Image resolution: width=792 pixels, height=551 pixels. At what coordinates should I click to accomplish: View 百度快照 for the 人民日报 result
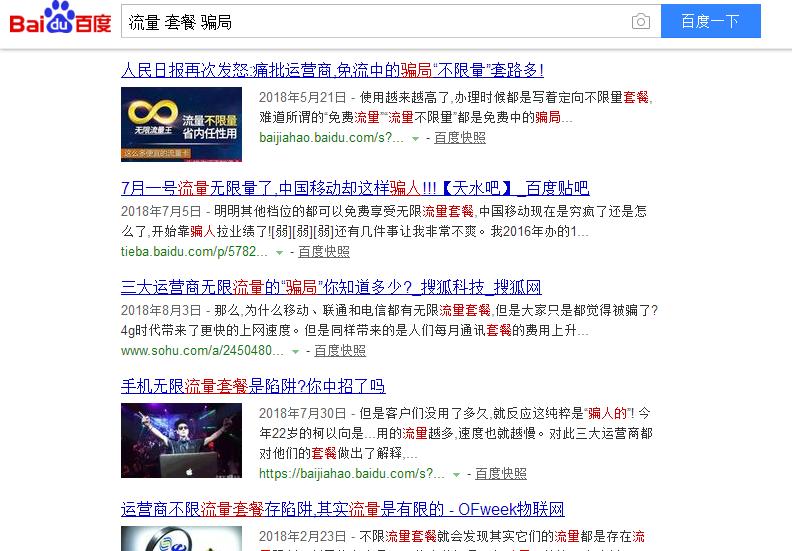coord(460,138)
